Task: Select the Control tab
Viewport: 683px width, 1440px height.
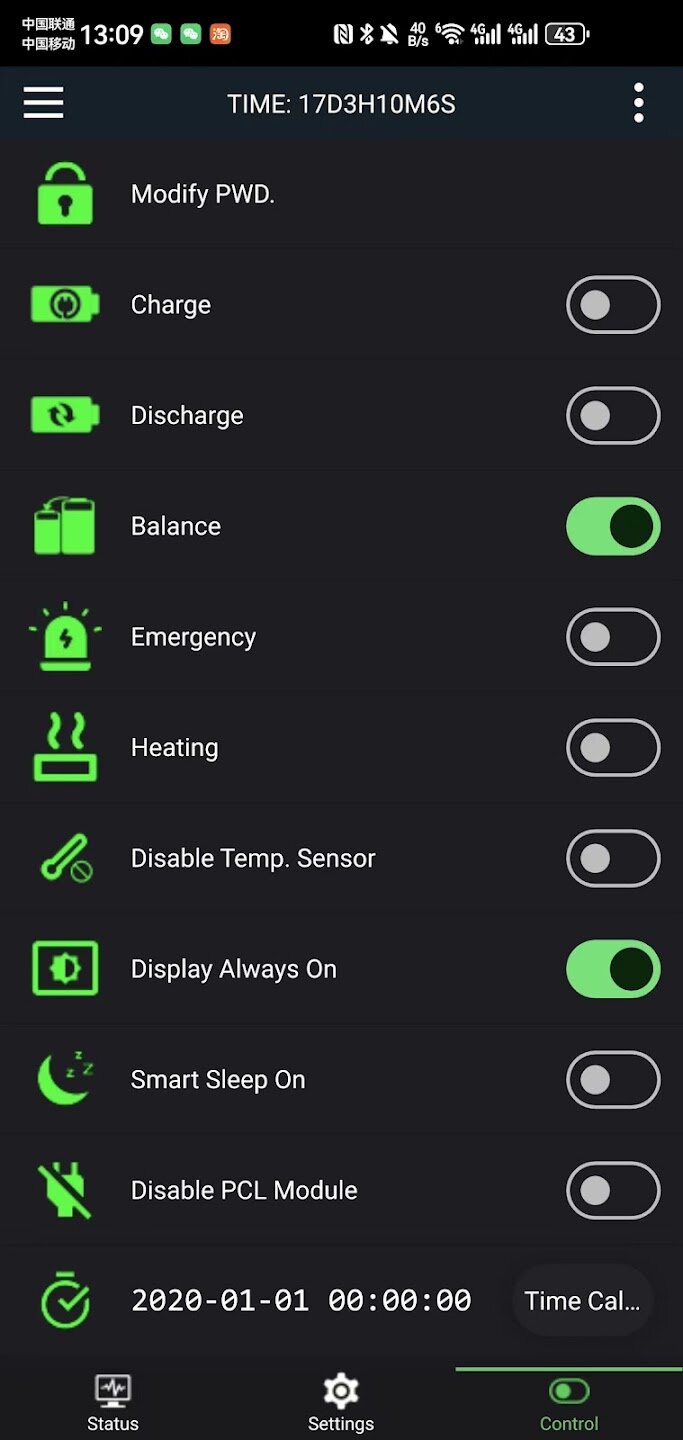Action: [569, 1404]
